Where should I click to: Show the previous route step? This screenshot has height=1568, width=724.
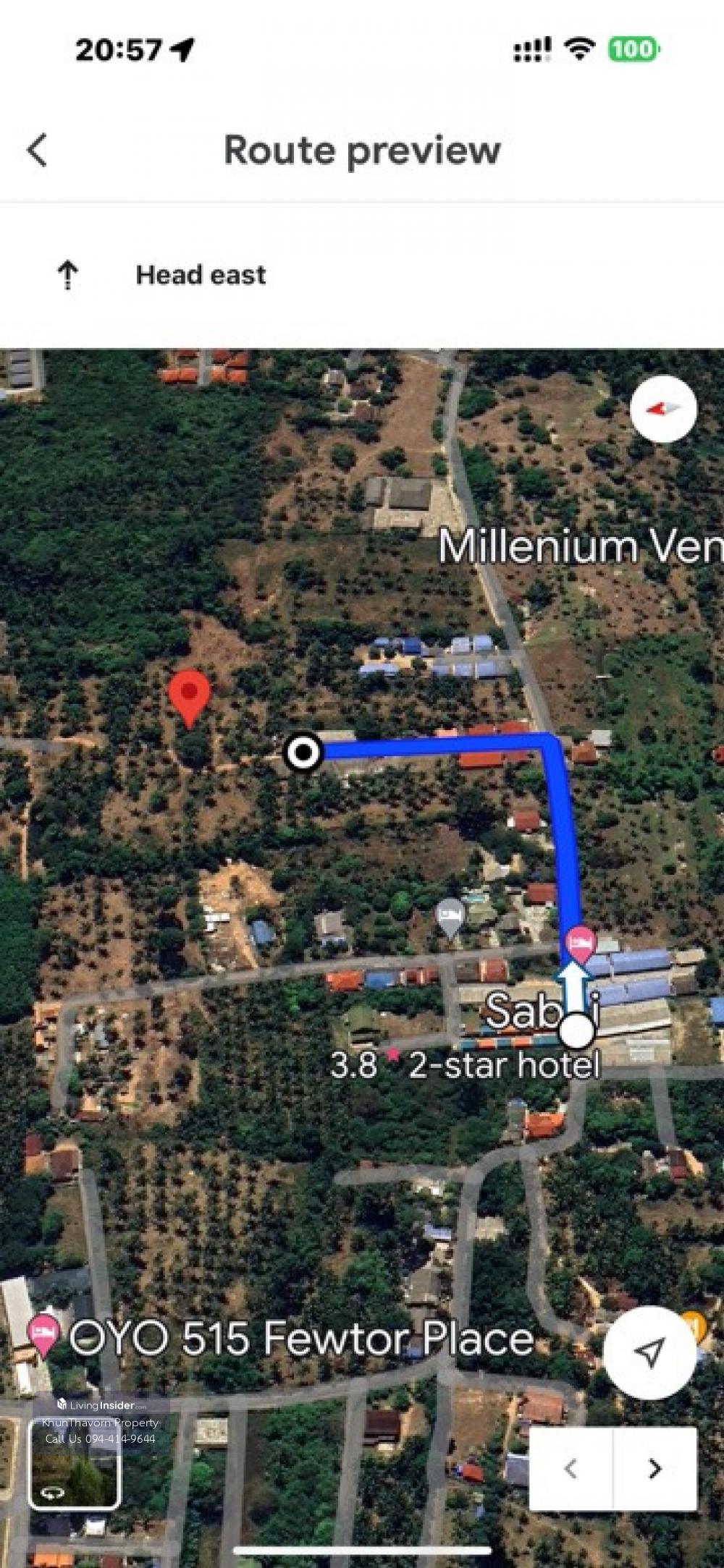point(571,1468)
